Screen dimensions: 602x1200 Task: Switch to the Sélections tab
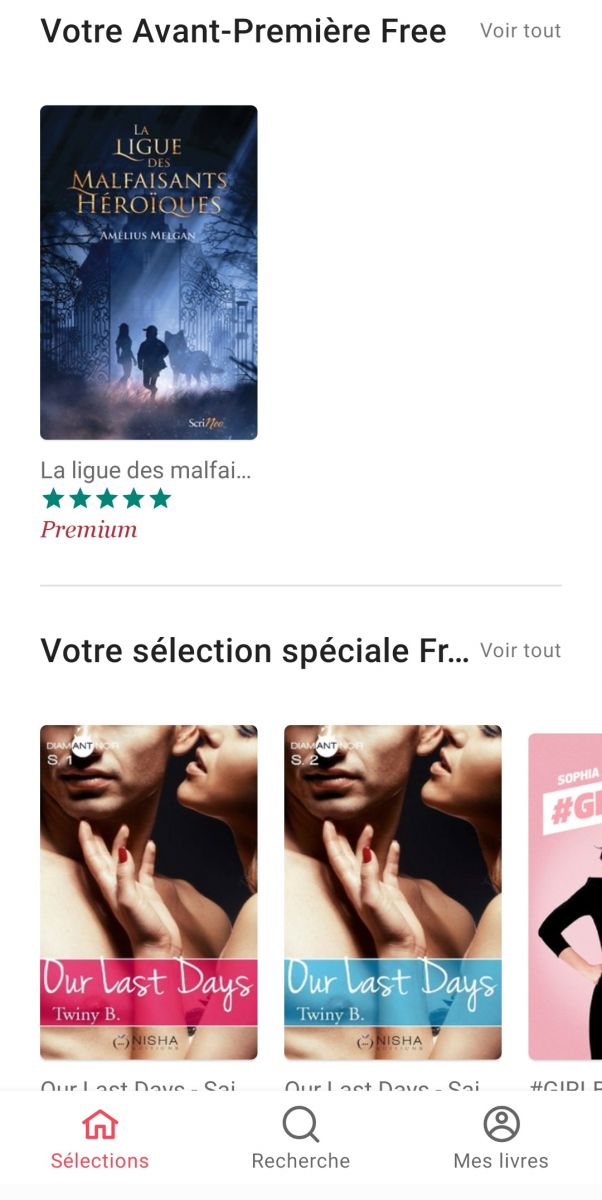[100, 1139]
